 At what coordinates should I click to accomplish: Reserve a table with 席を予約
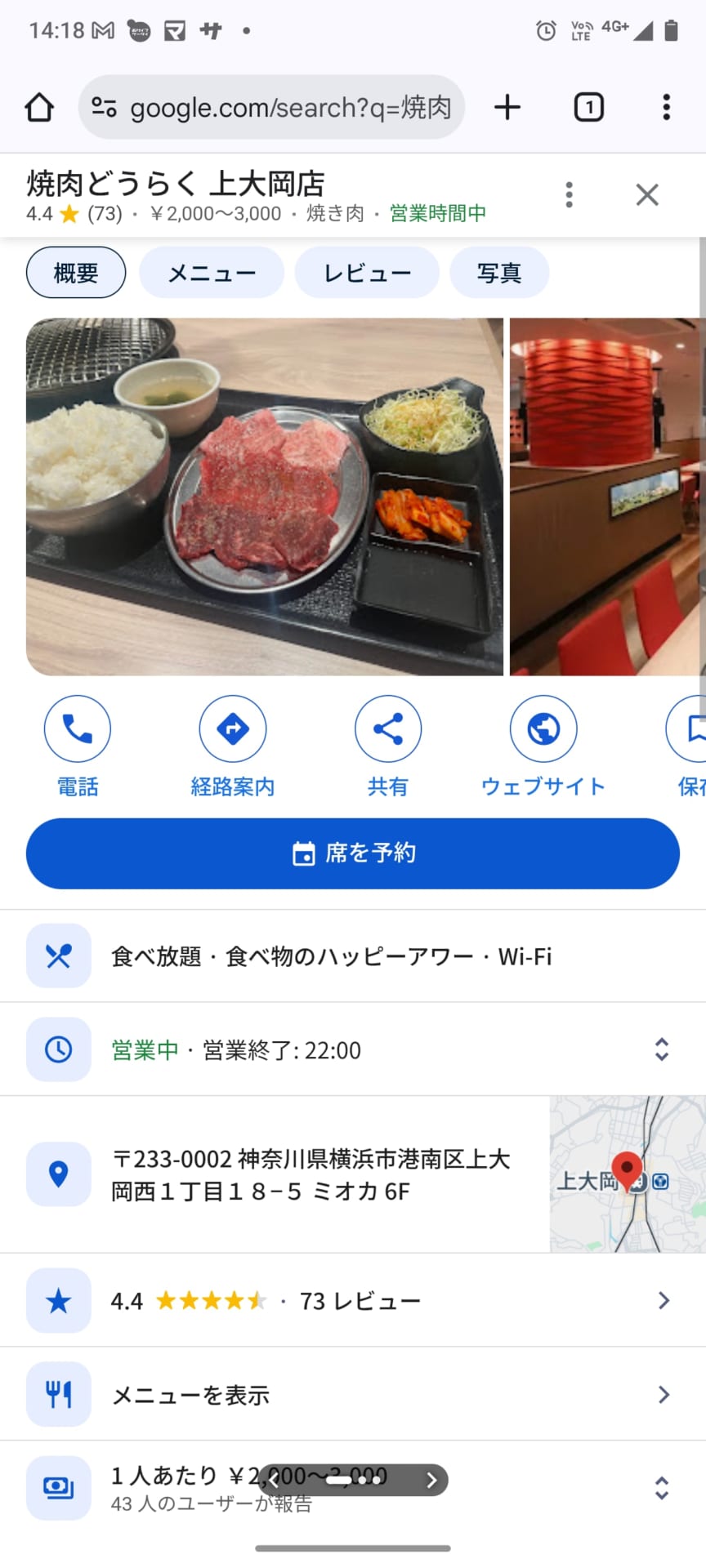click(x=353, y=853)
